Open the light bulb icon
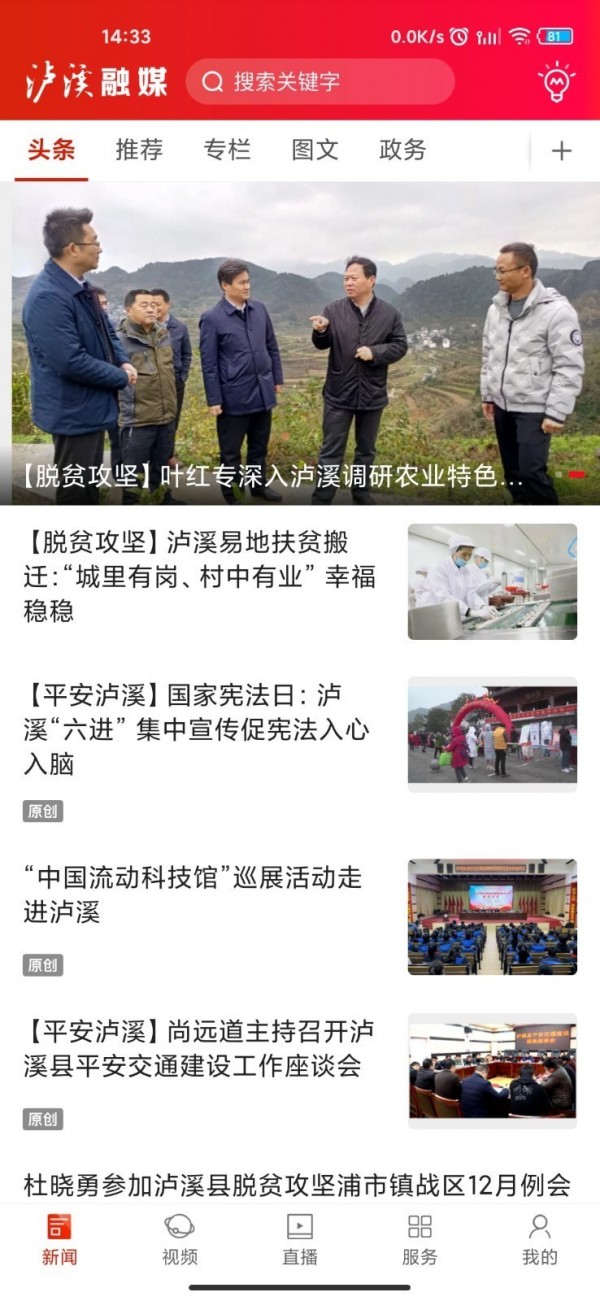 click(x=556, y=82)
